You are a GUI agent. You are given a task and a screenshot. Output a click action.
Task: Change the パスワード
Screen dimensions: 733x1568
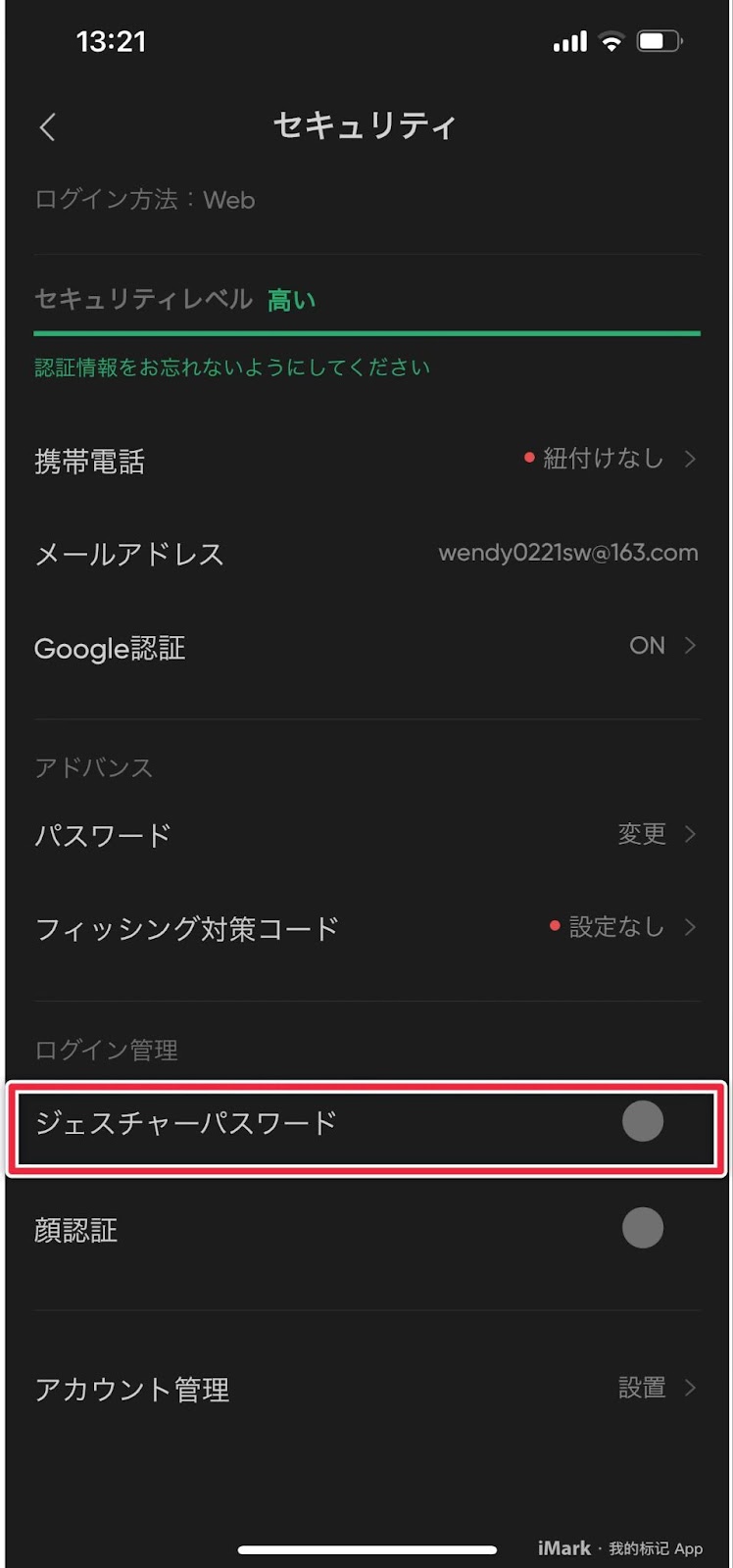[x=366, y=835]
